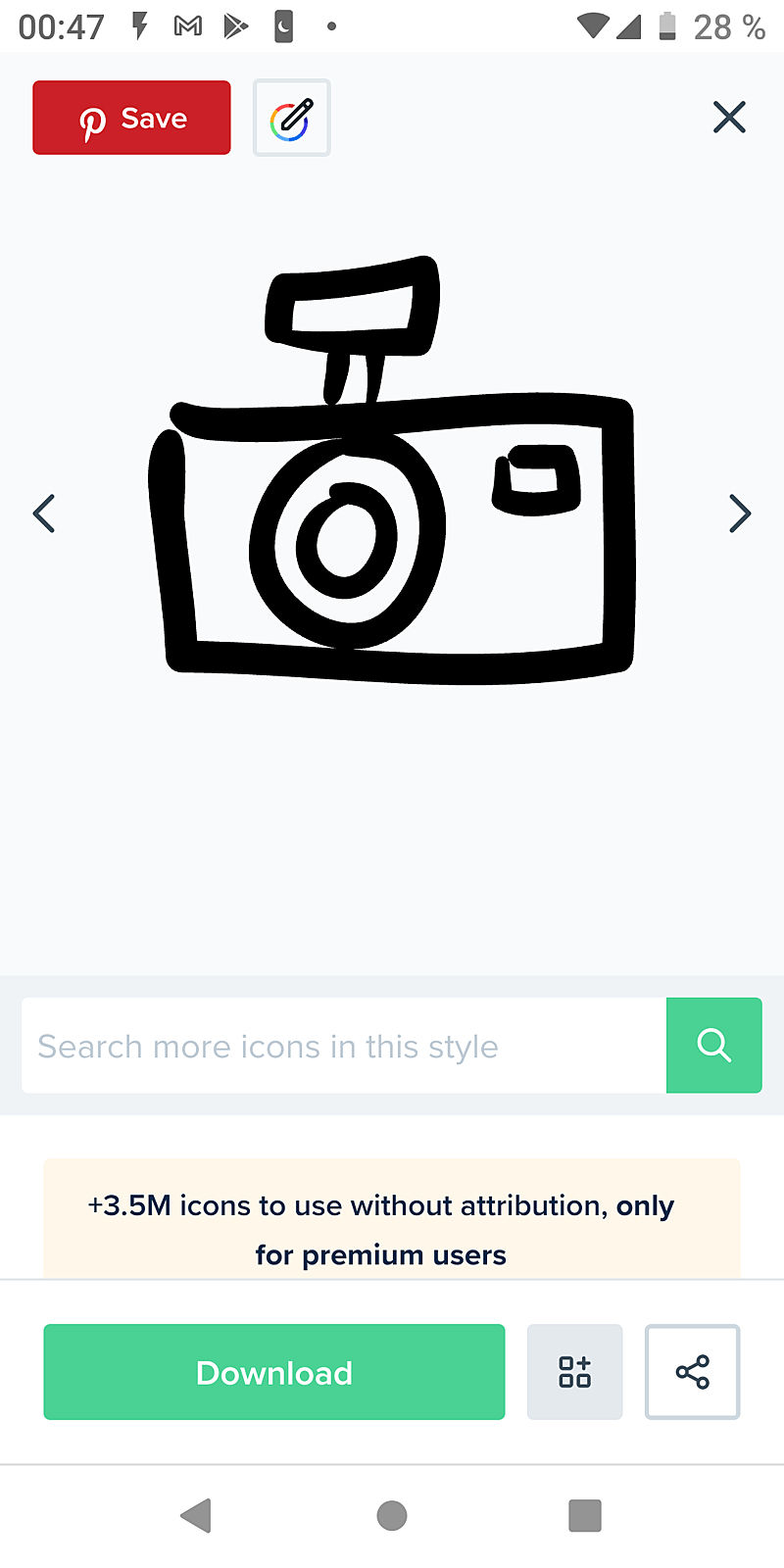Focus the search more icons field
This screenshot has width=784, height=1568.
pos(343,1046)
